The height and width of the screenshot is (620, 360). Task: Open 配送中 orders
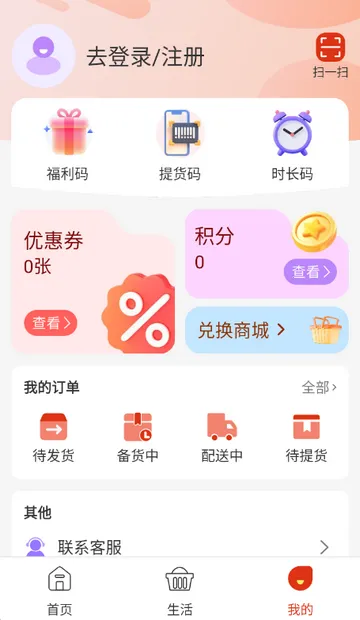pos(222,438)
